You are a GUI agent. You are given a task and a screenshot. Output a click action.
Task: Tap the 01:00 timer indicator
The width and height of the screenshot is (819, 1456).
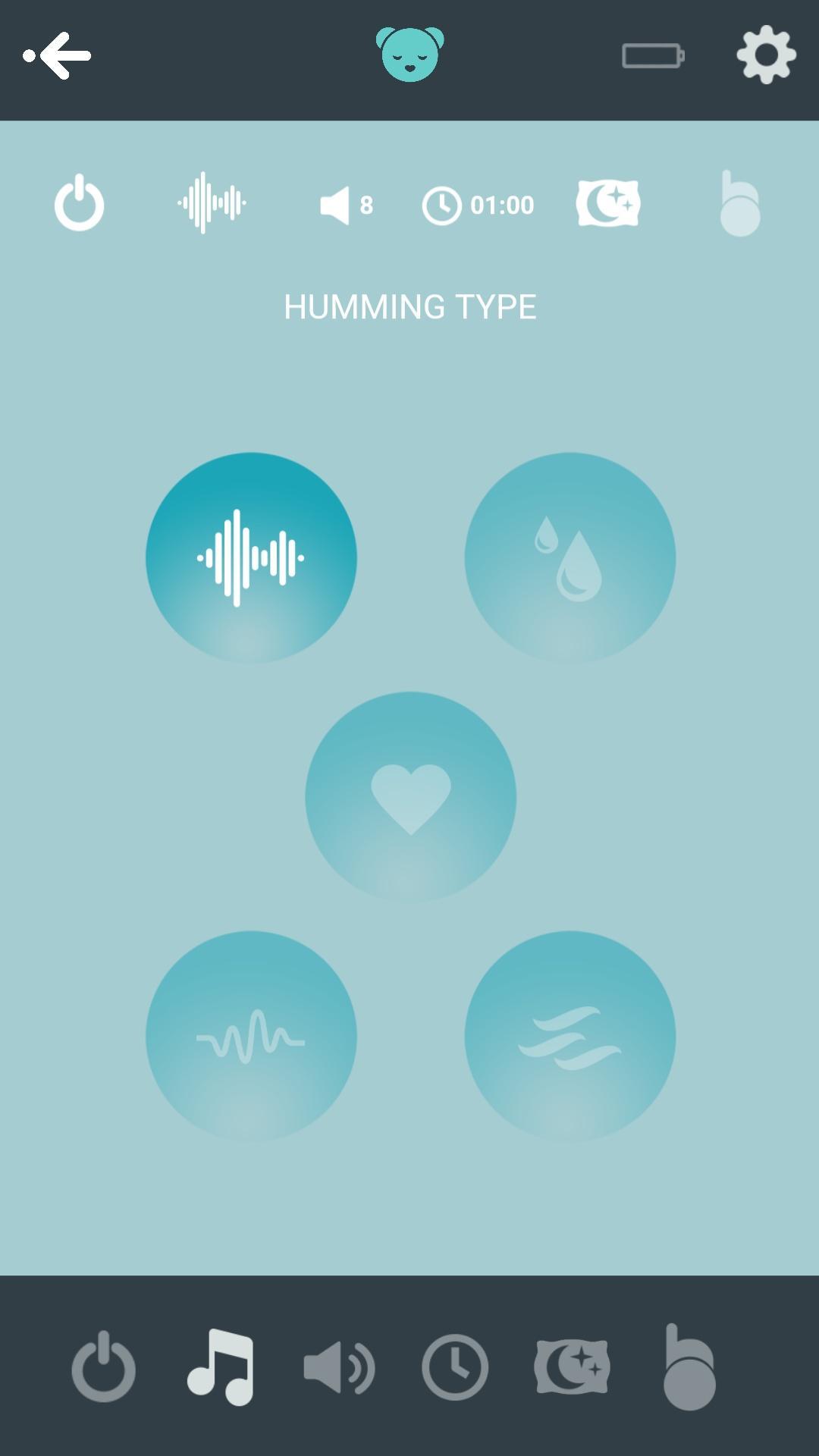click(x=479, y=205)
